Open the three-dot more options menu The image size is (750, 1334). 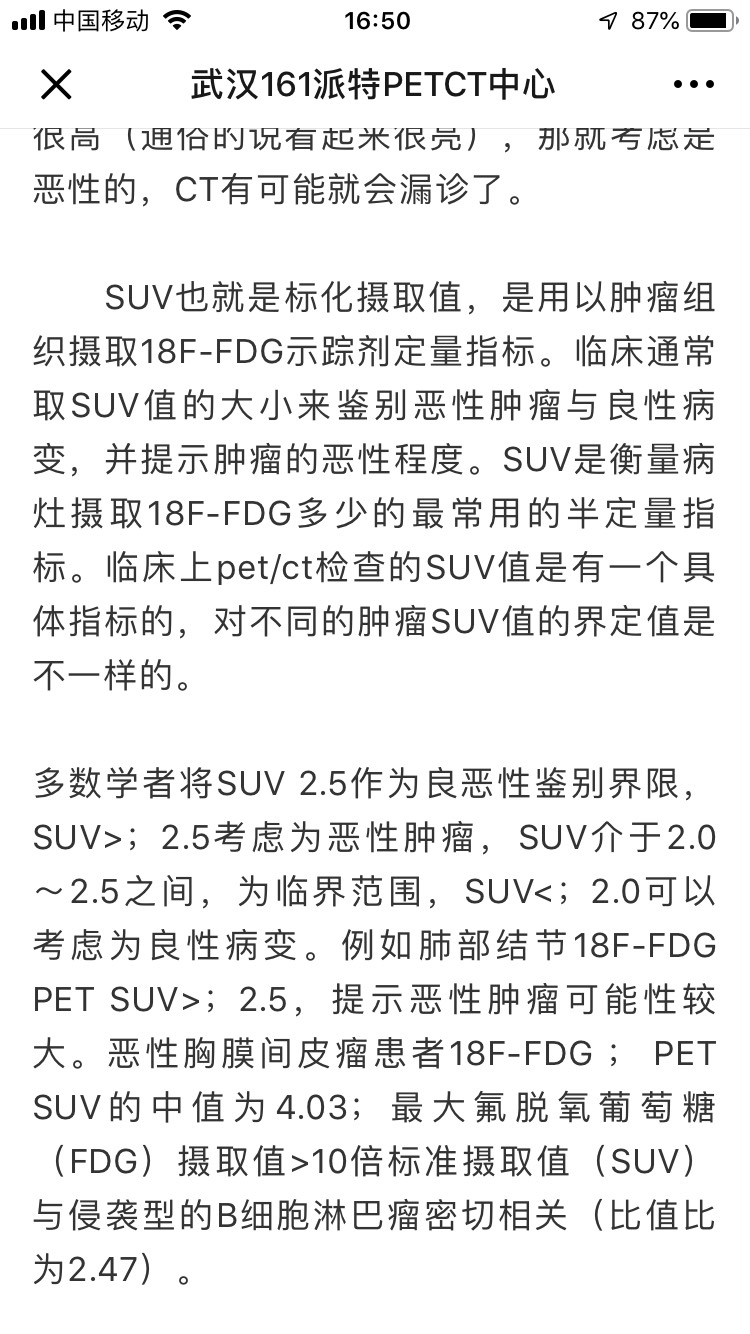coord(693,85)
